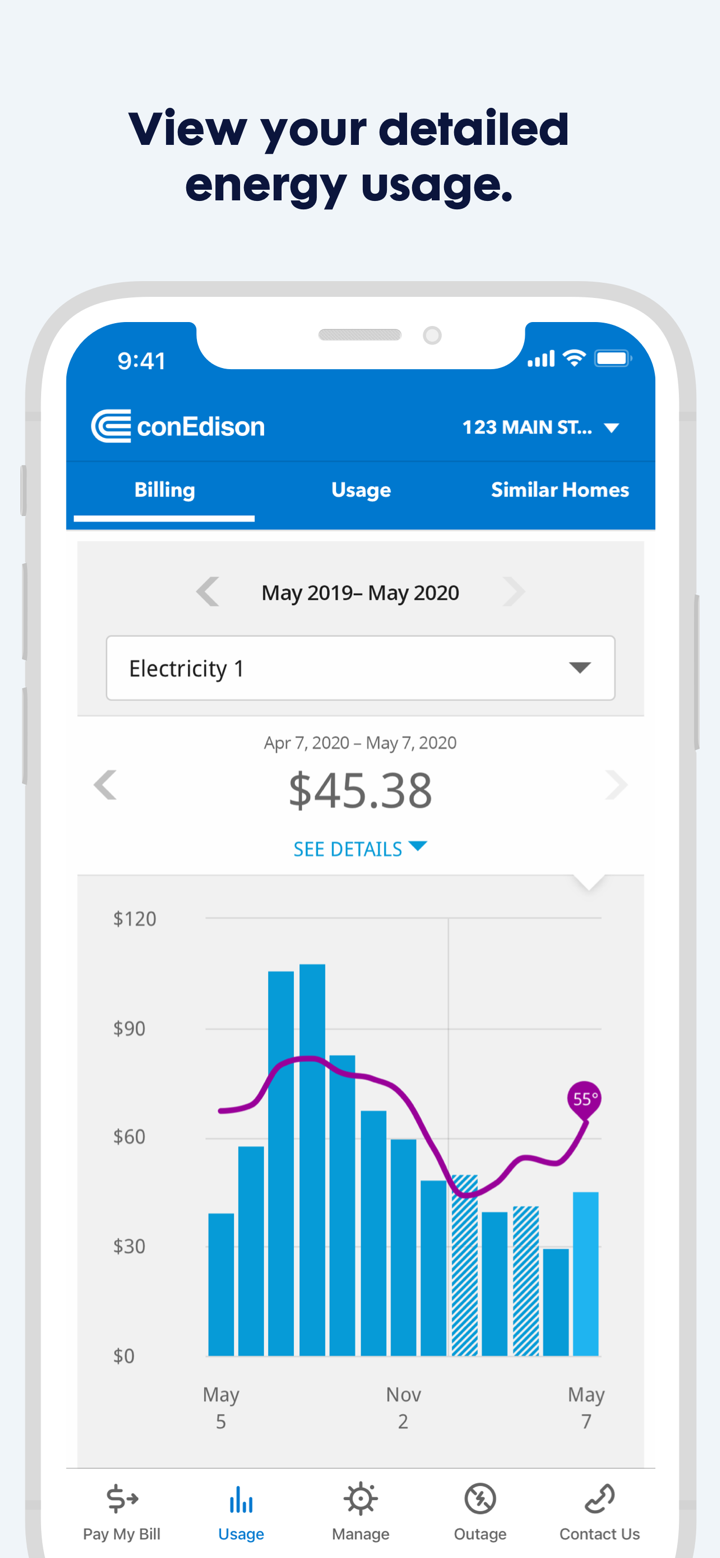
Task: Open the 123 MAIN ST address selector
Action: click(x=541, y=427)
